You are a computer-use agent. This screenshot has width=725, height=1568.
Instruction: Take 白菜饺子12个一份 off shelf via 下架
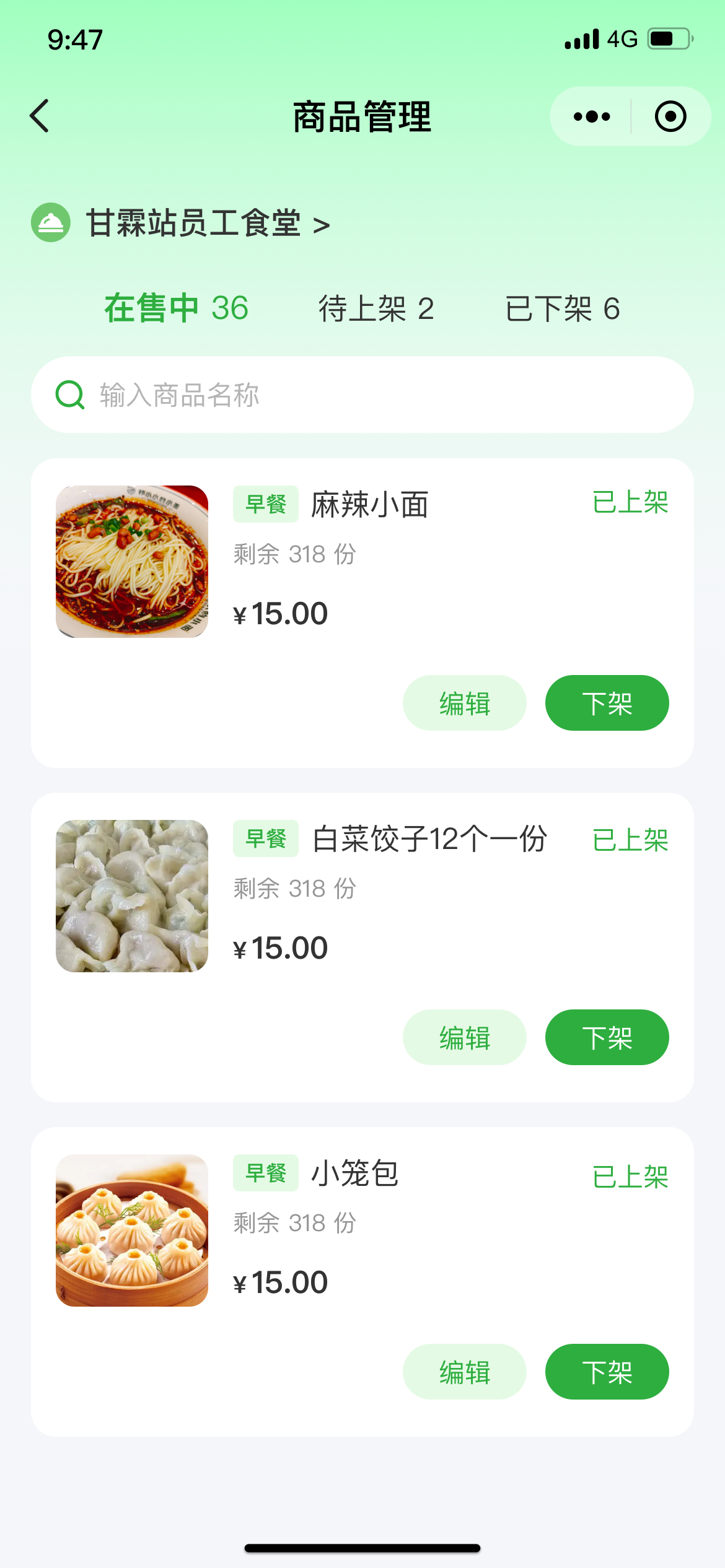(x=606, y=1037)
